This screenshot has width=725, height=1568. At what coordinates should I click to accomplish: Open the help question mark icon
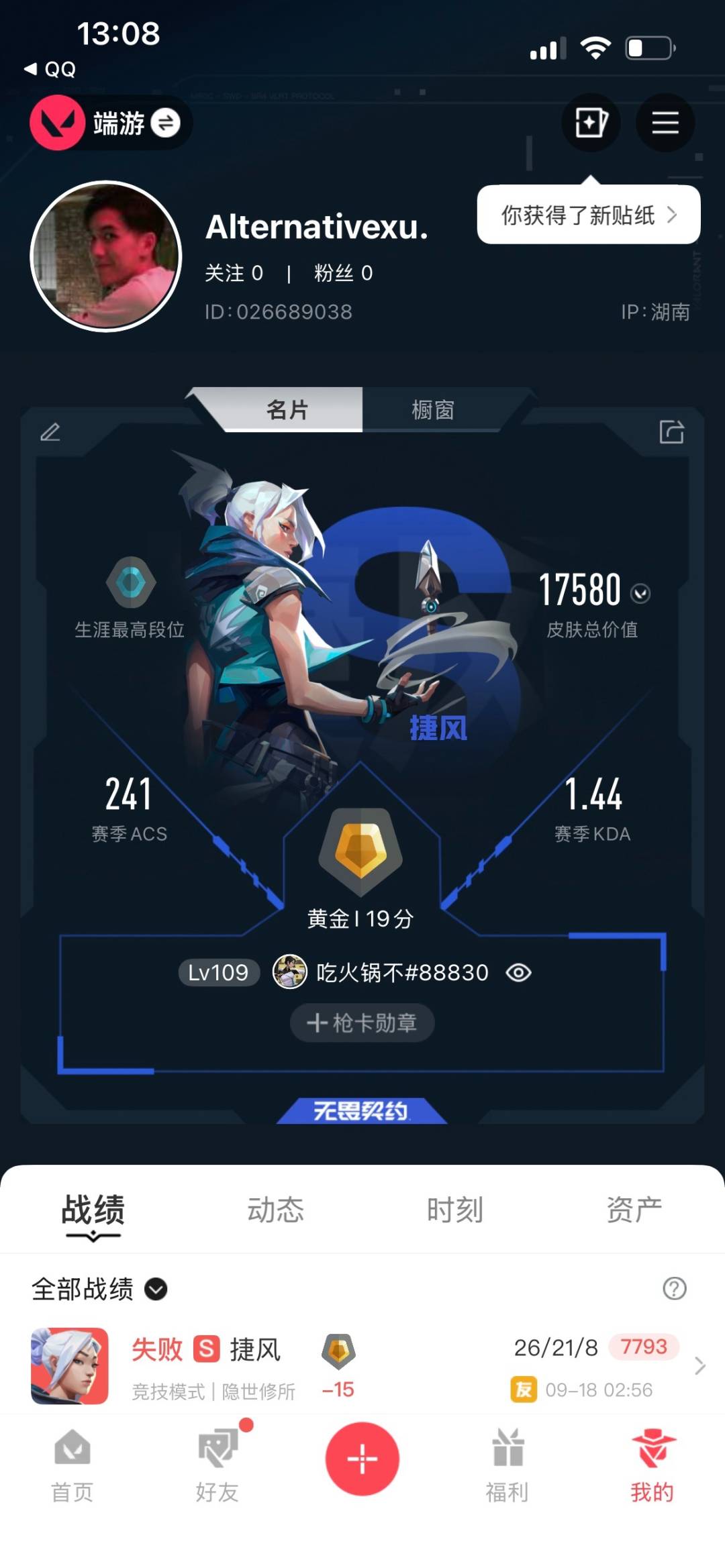674,1288
